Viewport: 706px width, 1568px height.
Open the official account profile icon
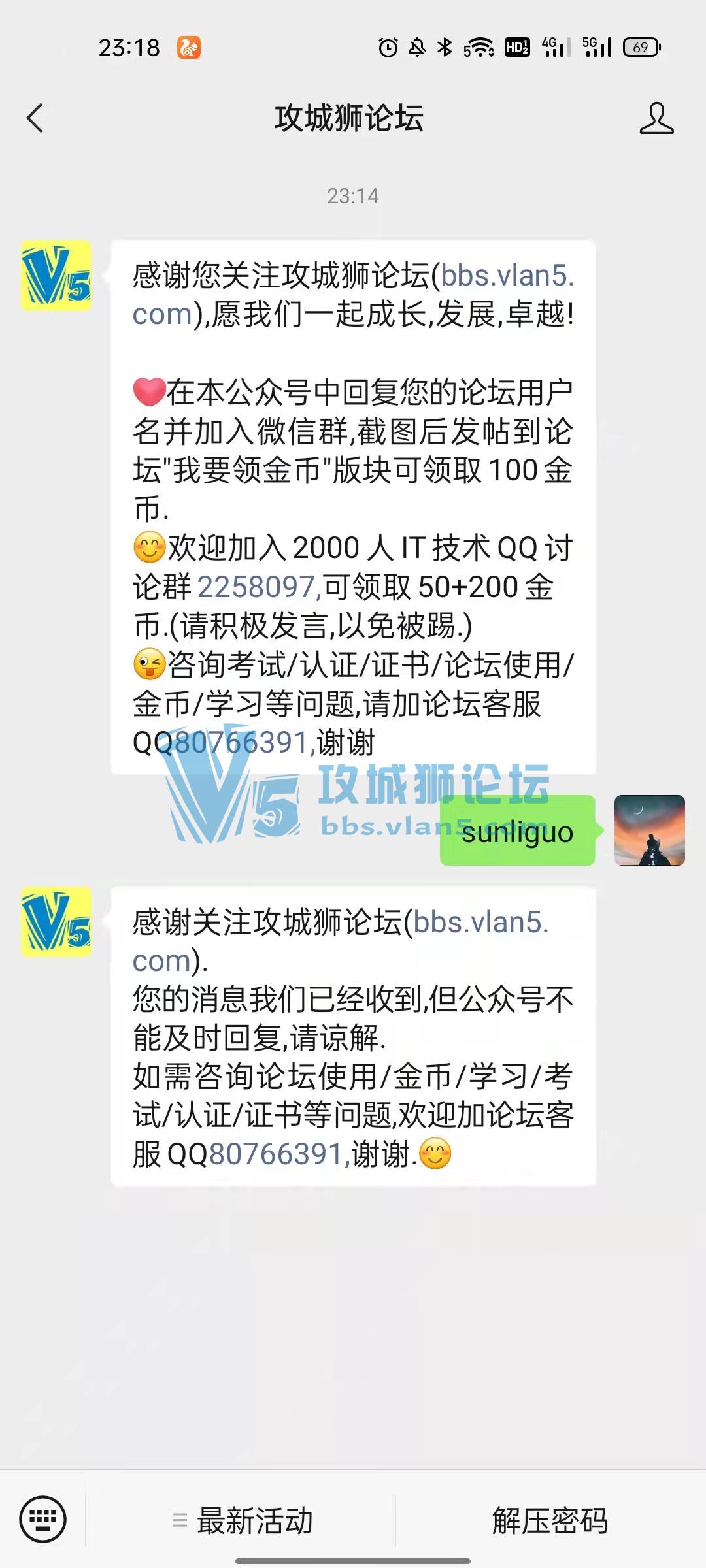656,118
